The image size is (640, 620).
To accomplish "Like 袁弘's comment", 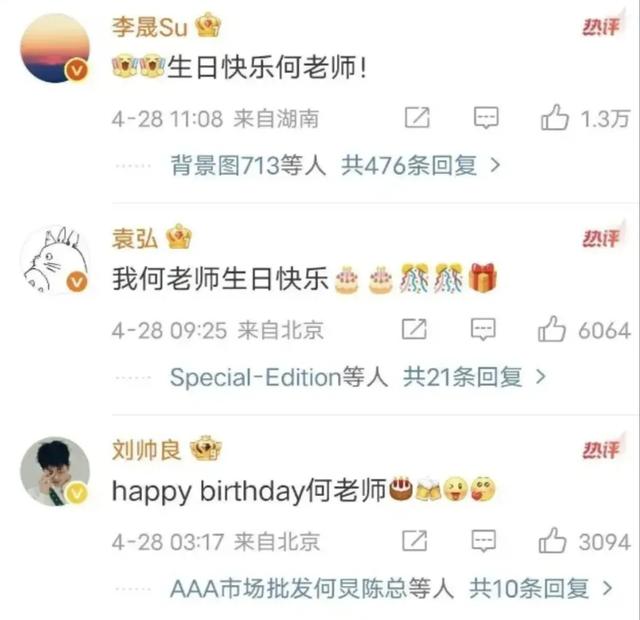I will coord(553,330).
